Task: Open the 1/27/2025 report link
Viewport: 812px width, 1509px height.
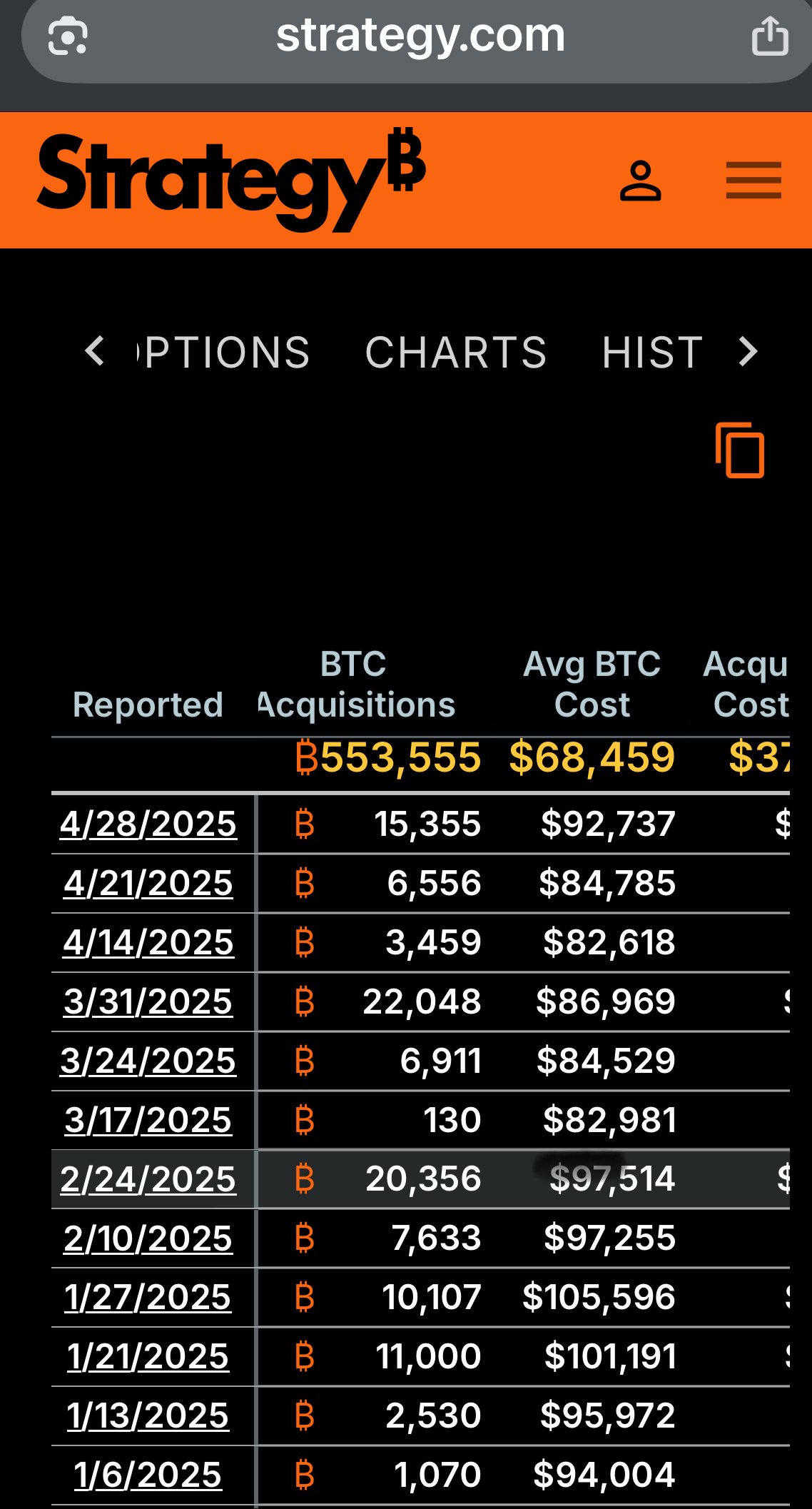Action: [148, 1297]
